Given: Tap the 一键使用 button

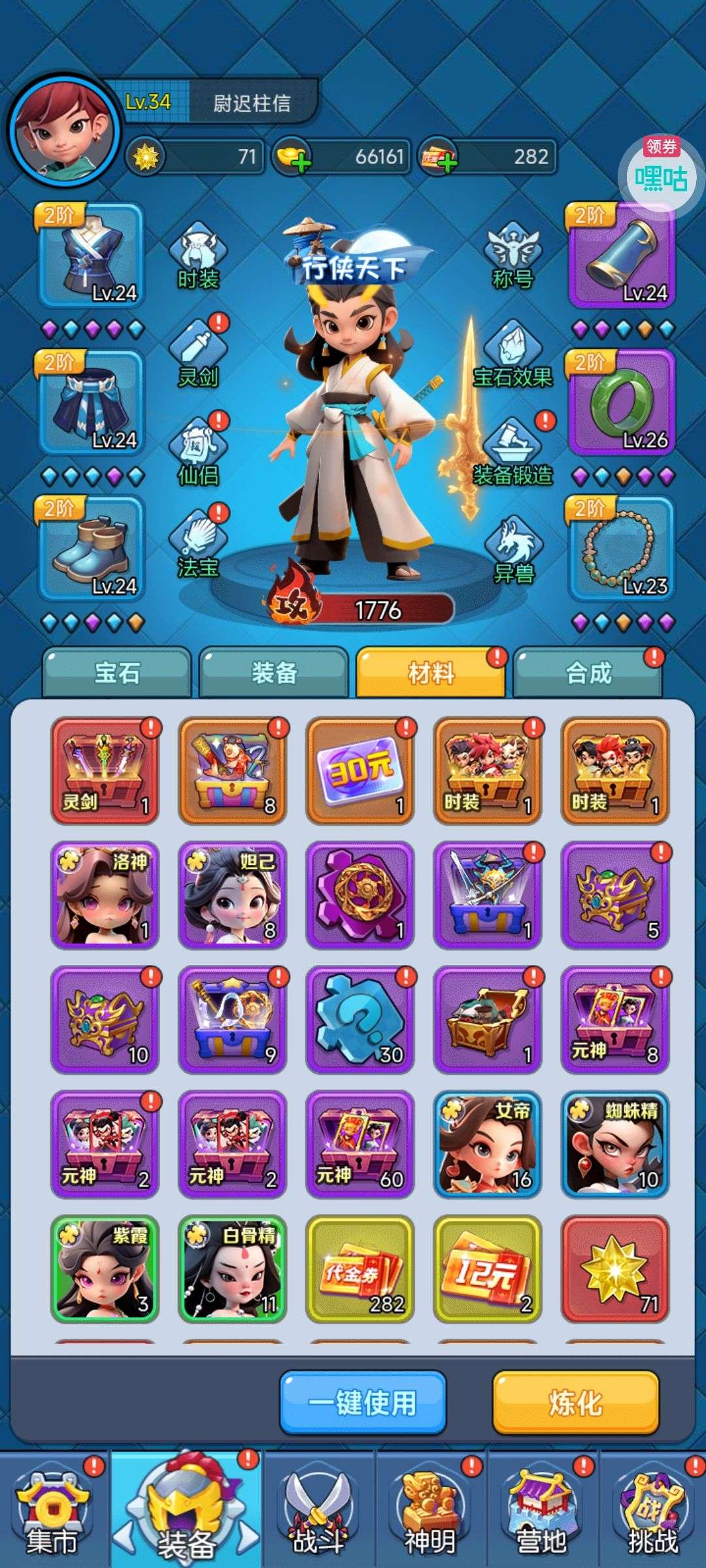Looking at the screenshot, I should [363, 1402].
